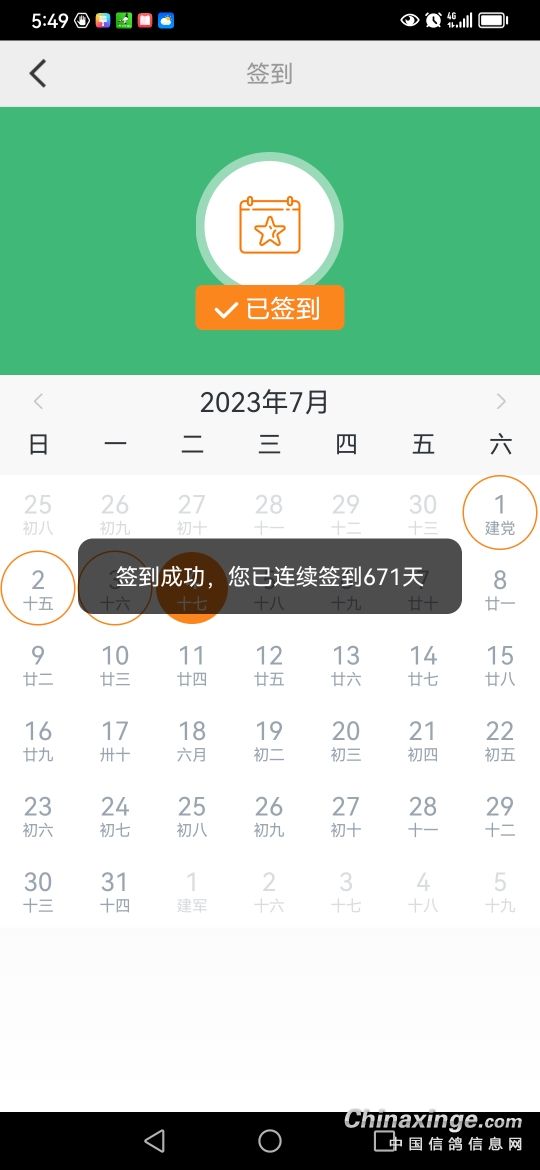Select July 2 date cell
This screenshot has height=1170, width=540.
pos(38,588)
